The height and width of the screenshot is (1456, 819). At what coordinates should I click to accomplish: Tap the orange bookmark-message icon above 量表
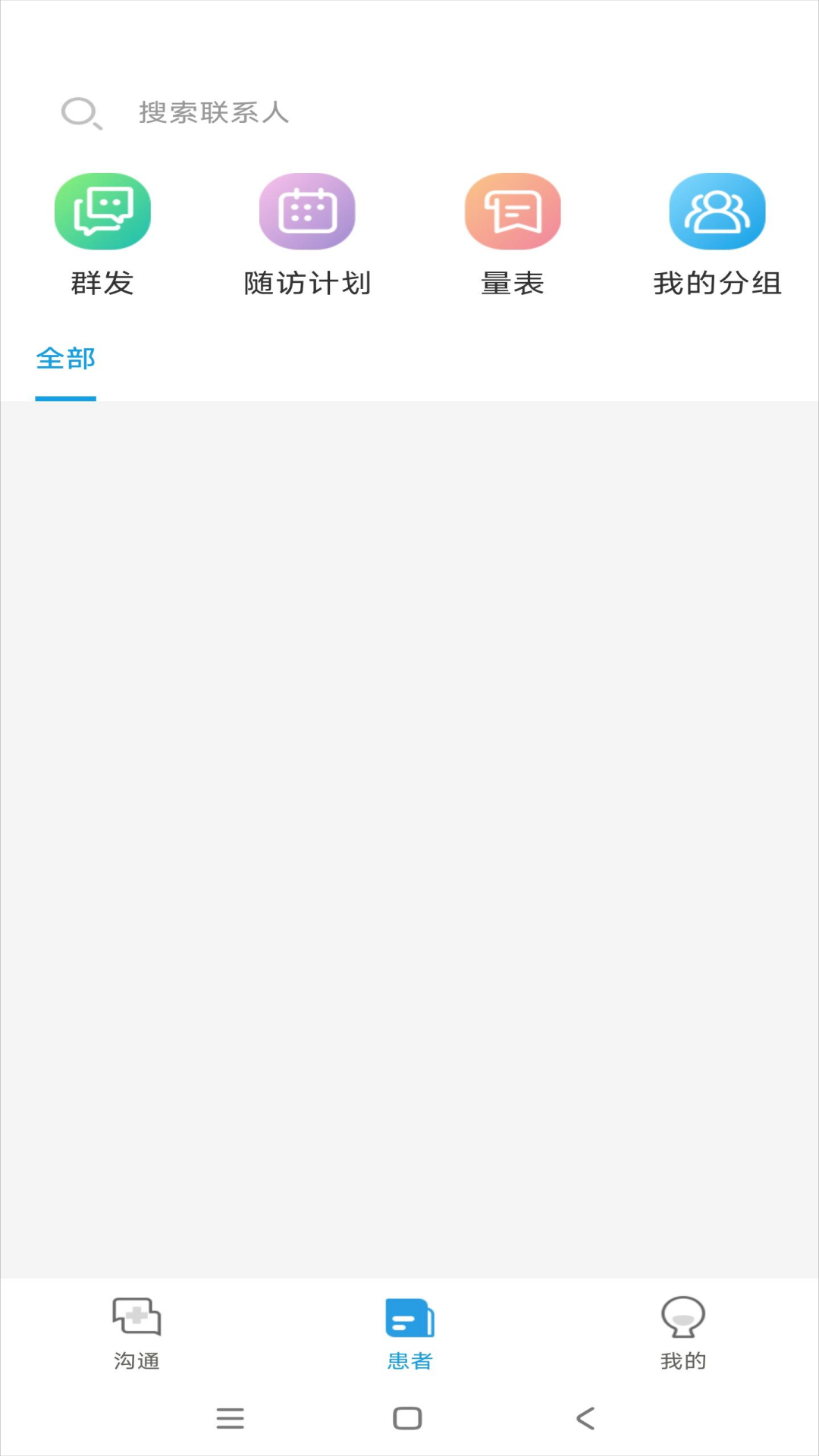[512, 211]
